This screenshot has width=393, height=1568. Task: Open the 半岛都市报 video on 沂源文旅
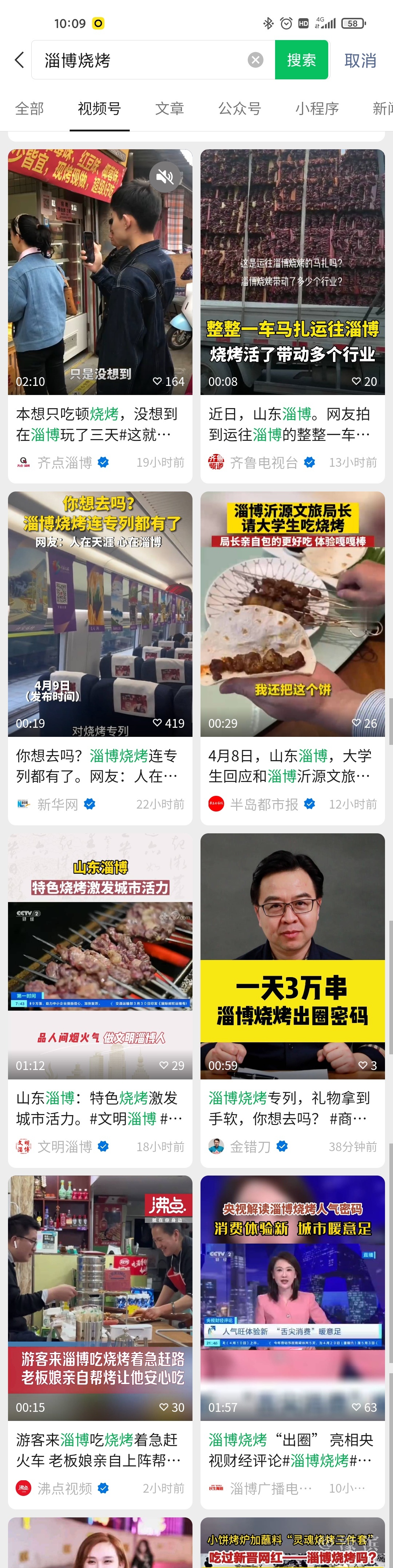pyautogui.click(x=293, y=613)
